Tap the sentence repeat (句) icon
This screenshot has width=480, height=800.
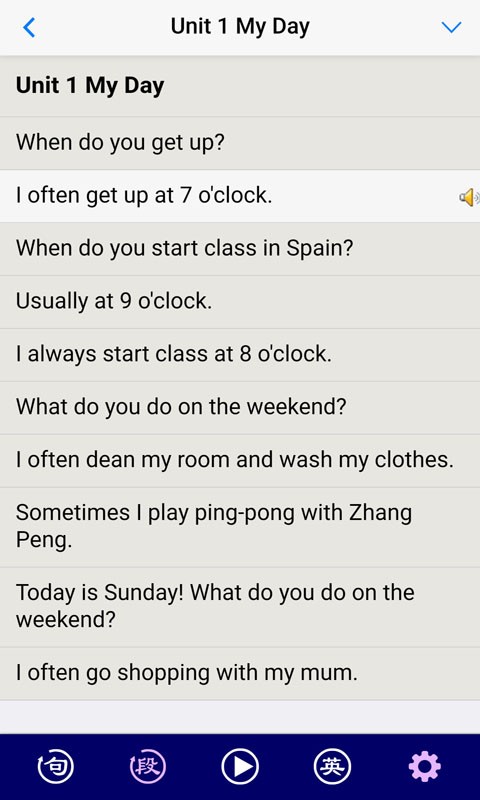pos(56,766)
